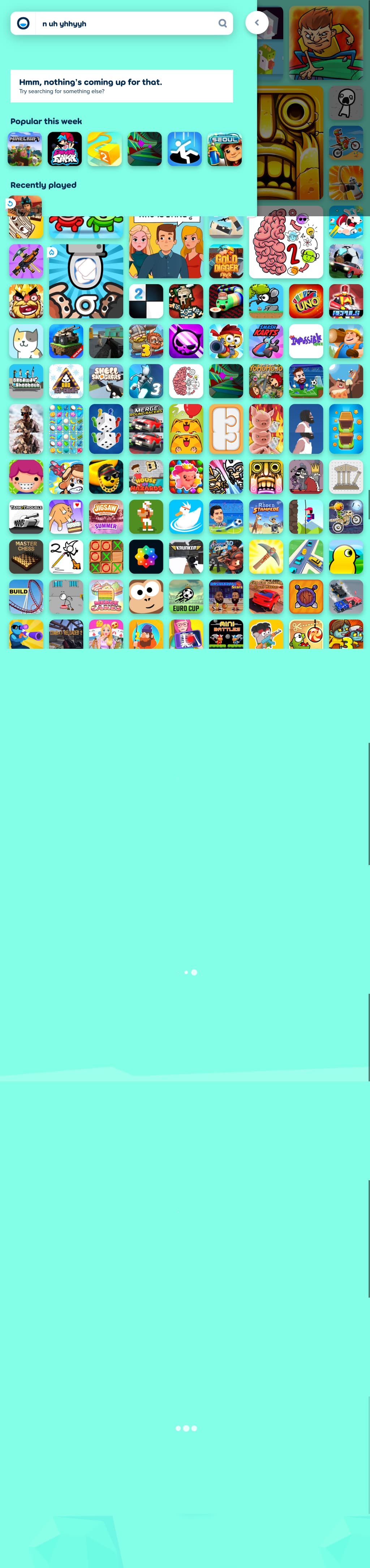Play Shell Shockers
370x1568 pixels.
click(106, 381)
